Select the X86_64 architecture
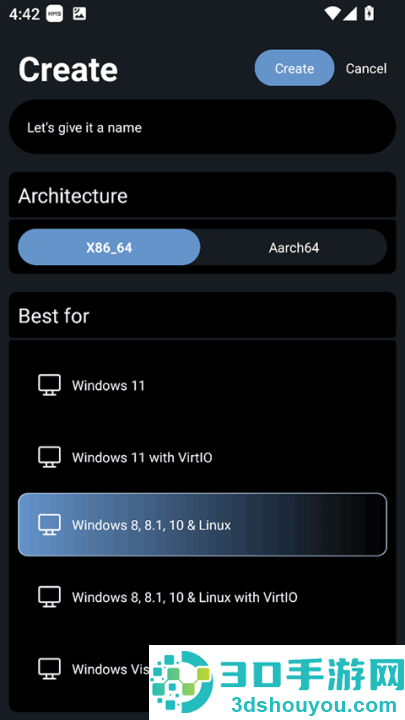405x720 pixels. 109,247
